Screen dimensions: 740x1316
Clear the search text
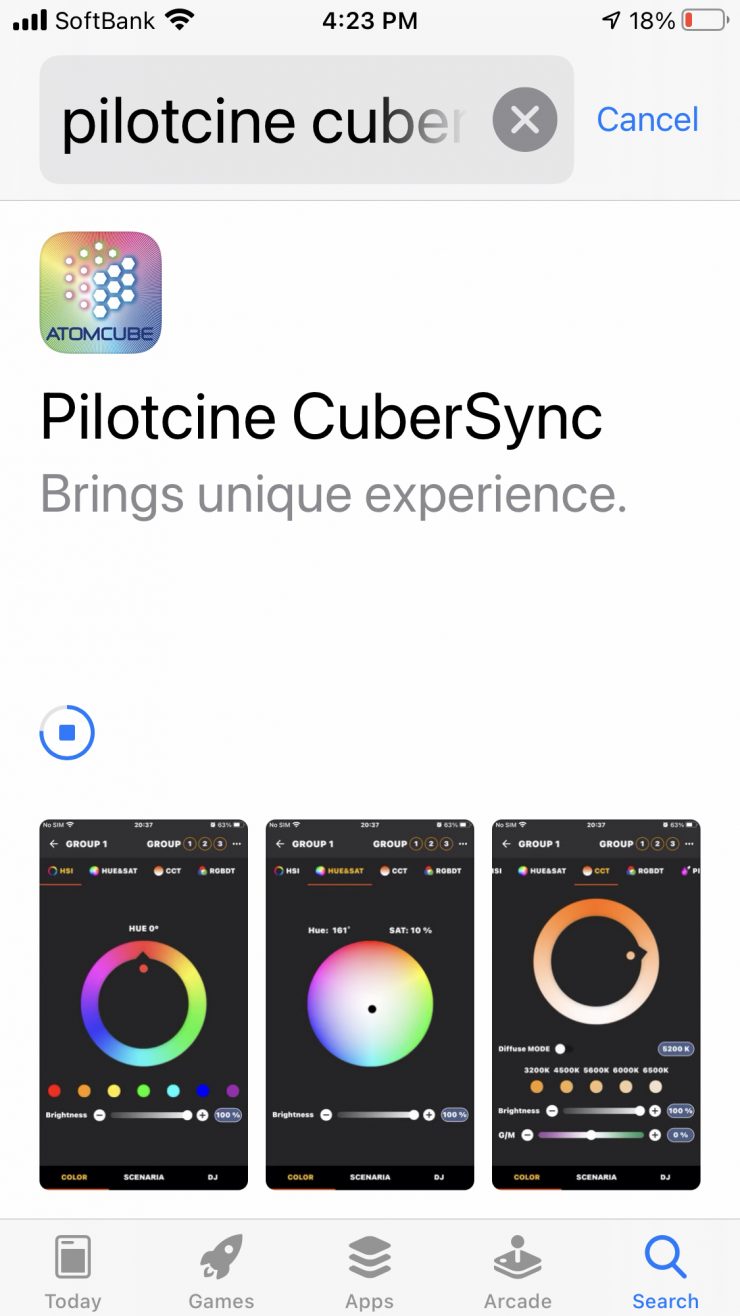(x=524, y=120)
